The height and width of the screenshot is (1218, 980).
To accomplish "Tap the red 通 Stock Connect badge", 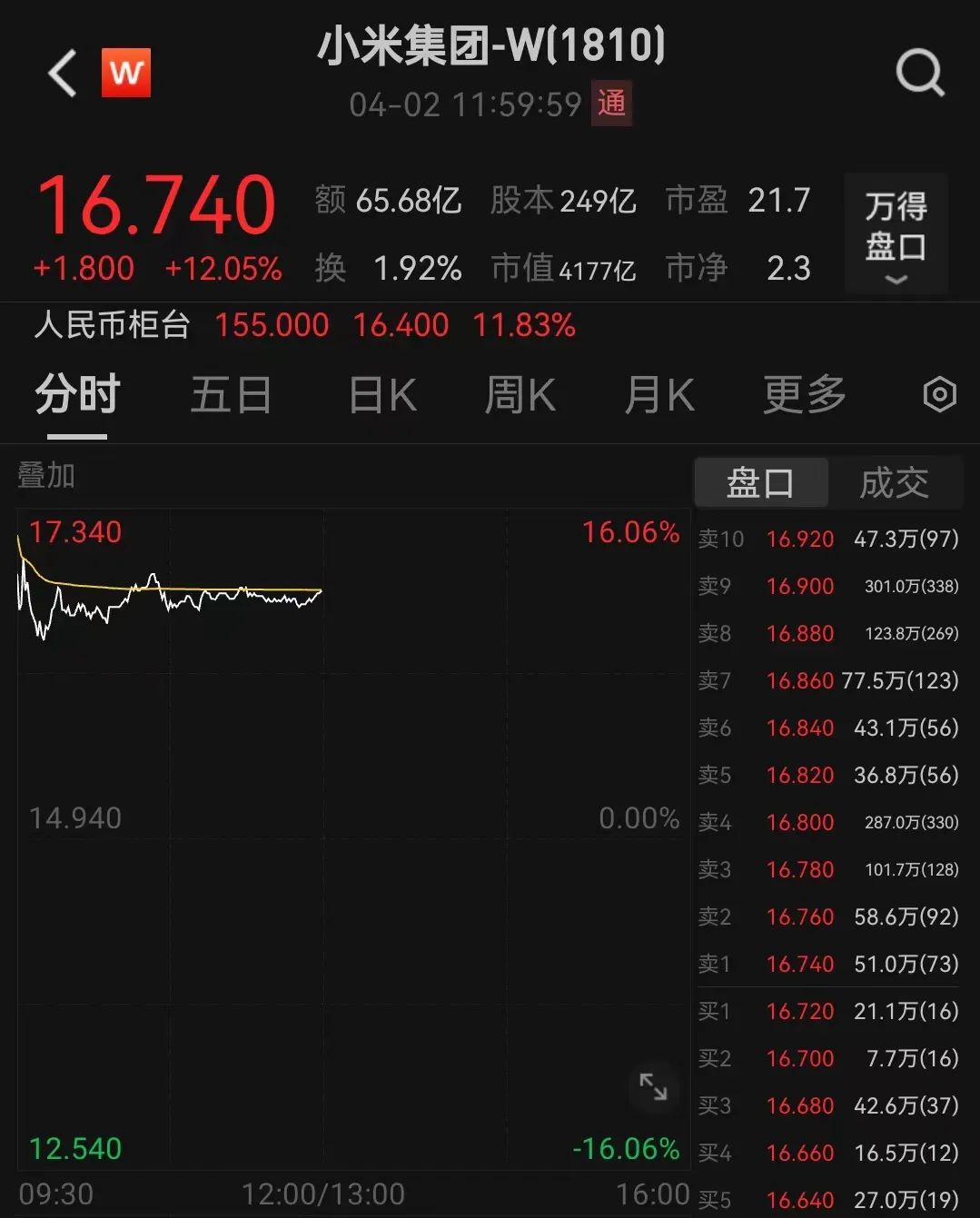I will (612, 103).
